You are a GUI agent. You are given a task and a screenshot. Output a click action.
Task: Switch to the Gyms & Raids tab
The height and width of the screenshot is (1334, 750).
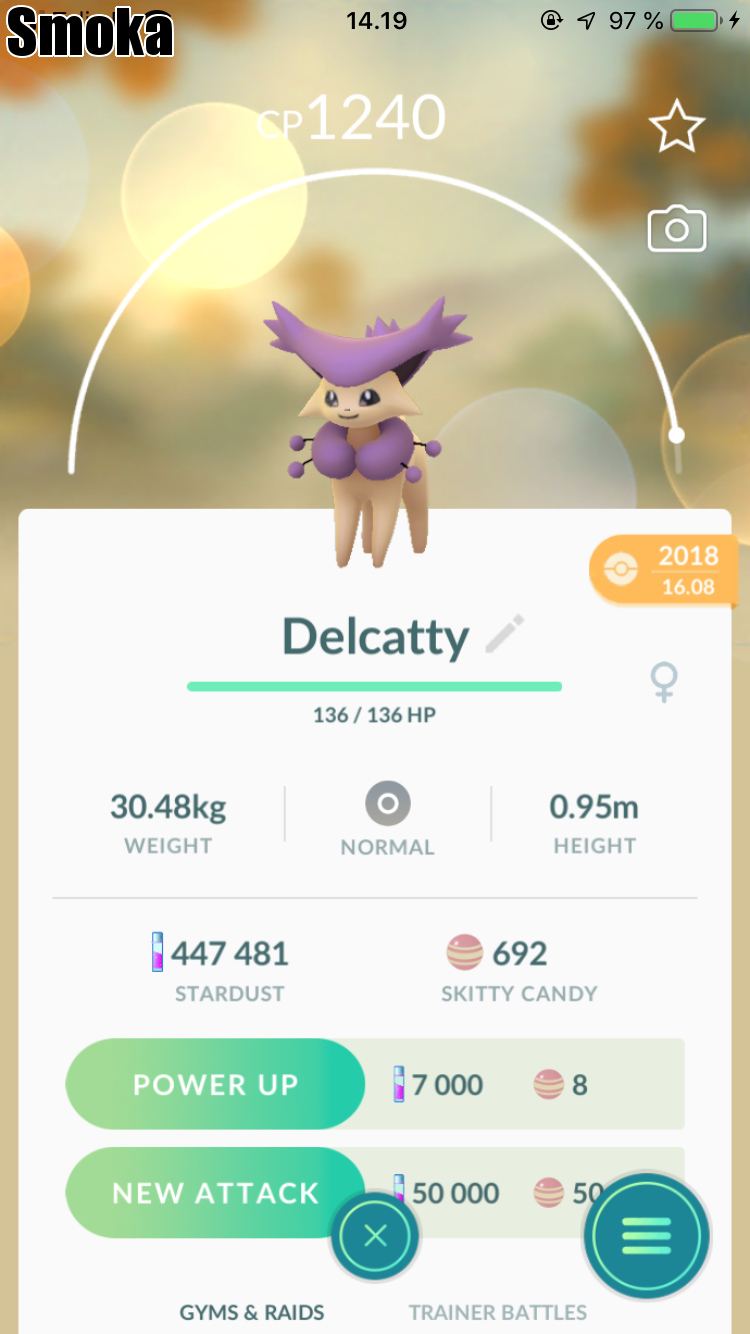(252, 1312)
